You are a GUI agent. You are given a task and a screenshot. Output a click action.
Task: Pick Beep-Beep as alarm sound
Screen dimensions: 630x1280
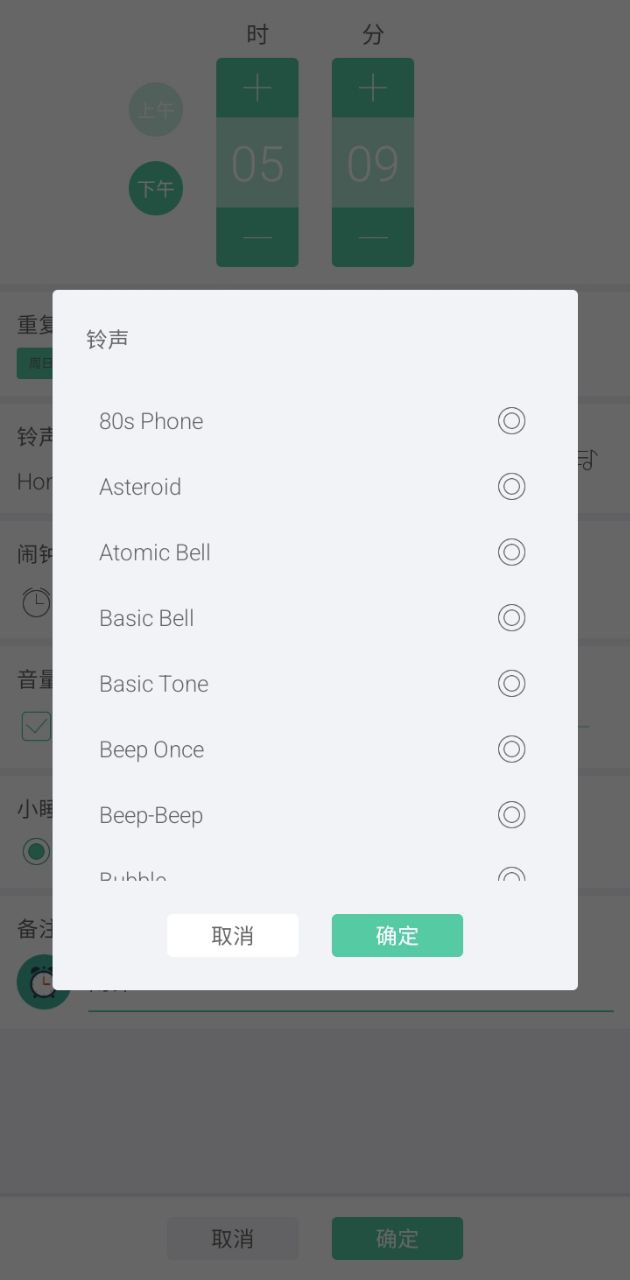511,815
